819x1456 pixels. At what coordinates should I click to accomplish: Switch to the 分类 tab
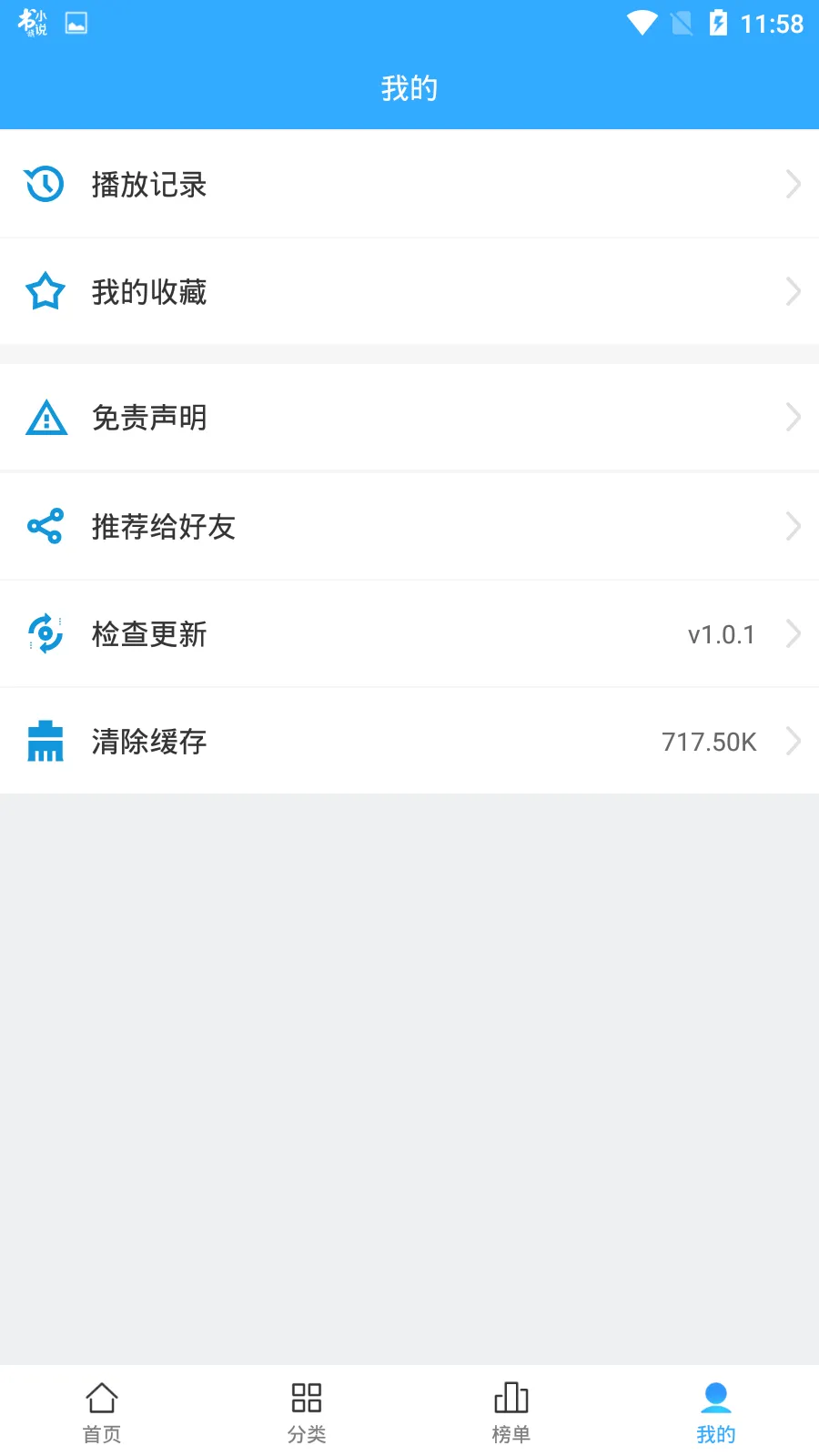pyautogui.click(x=307, y=1409)
